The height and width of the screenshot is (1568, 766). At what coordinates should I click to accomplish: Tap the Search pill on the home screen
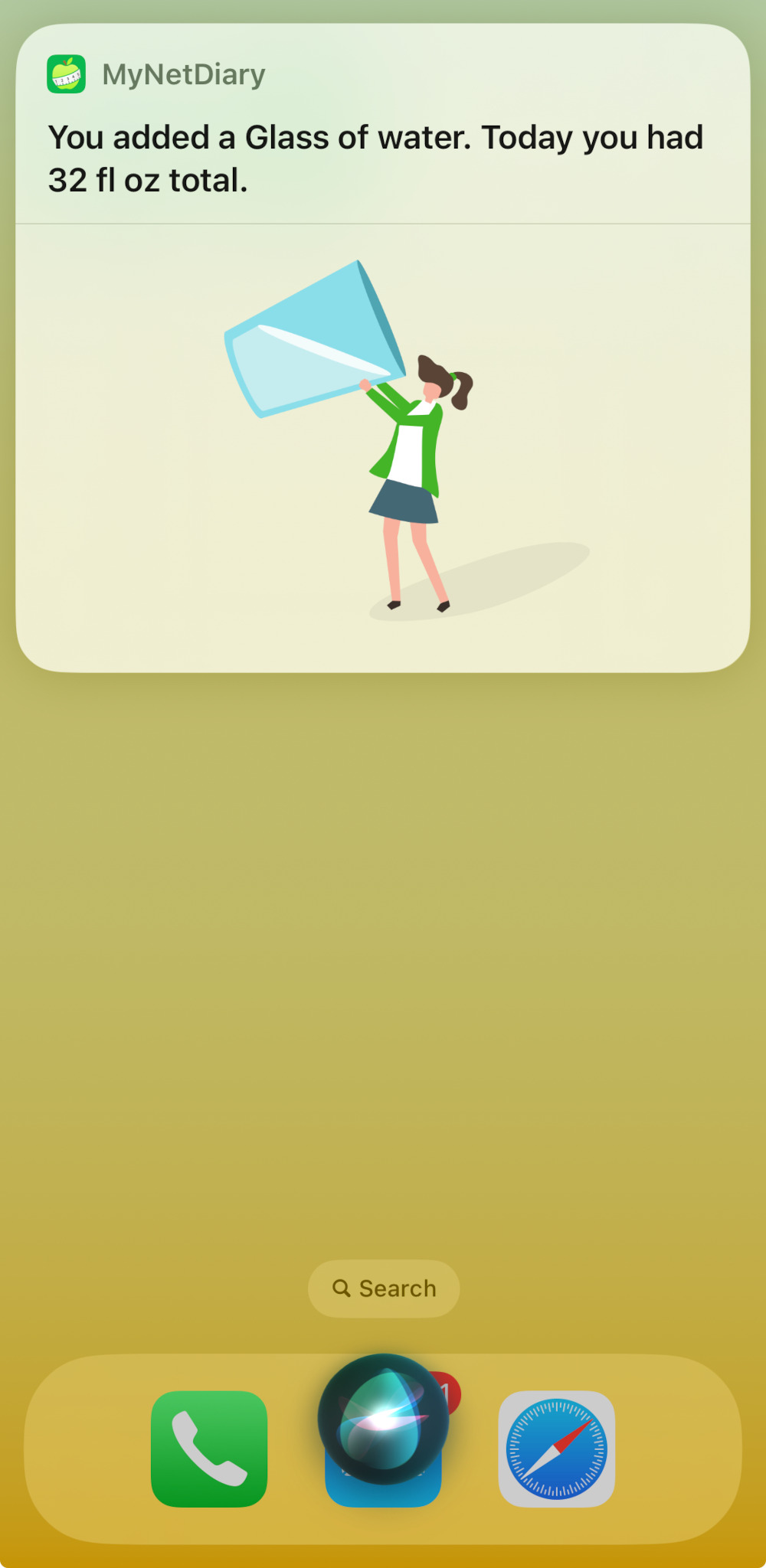point(384,1289)
